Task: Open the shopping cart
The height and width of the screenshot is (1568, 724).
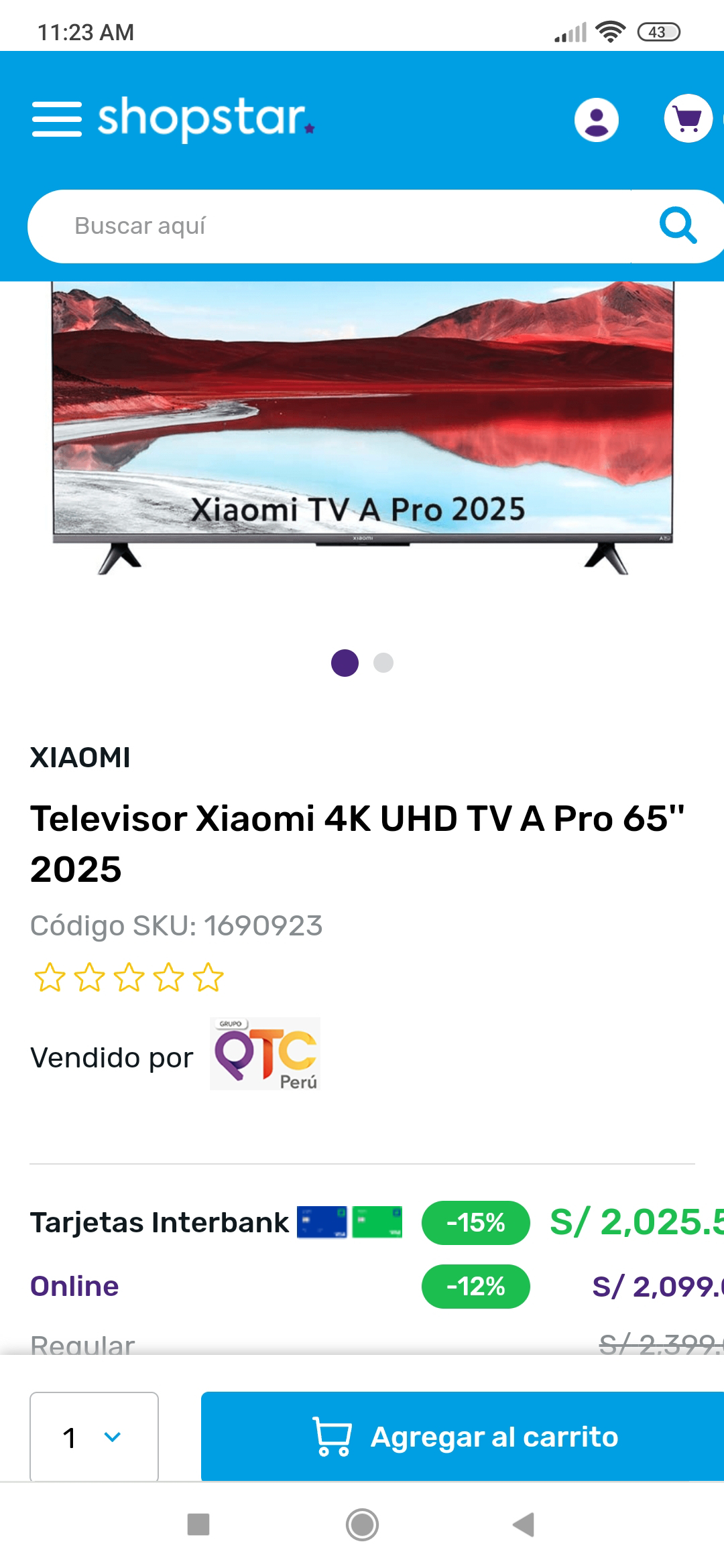Action: pyautogui.click(x=688, y=119)
